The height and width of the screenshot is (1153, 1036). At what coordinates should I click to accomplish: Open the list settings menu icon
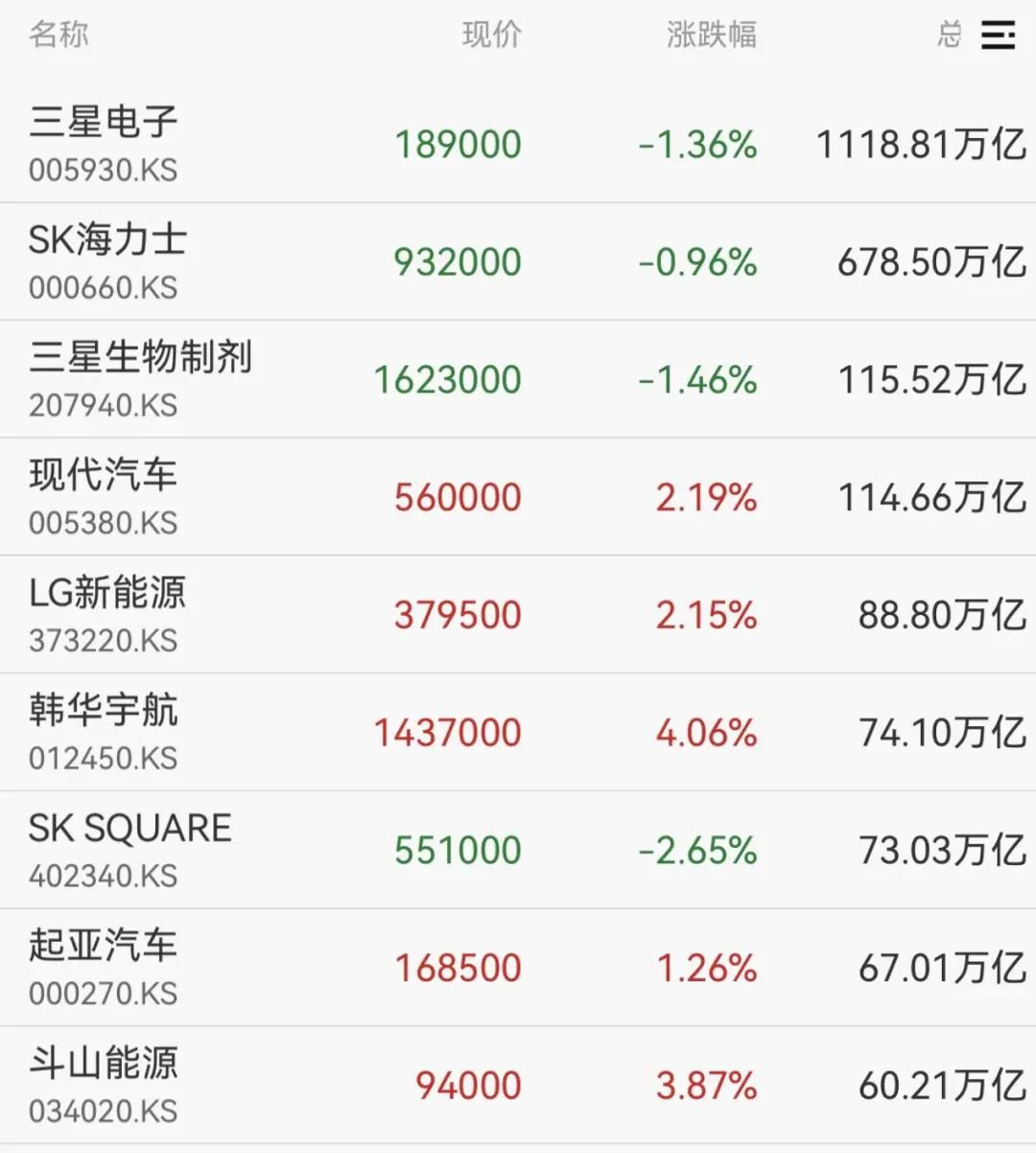point(996,36)
